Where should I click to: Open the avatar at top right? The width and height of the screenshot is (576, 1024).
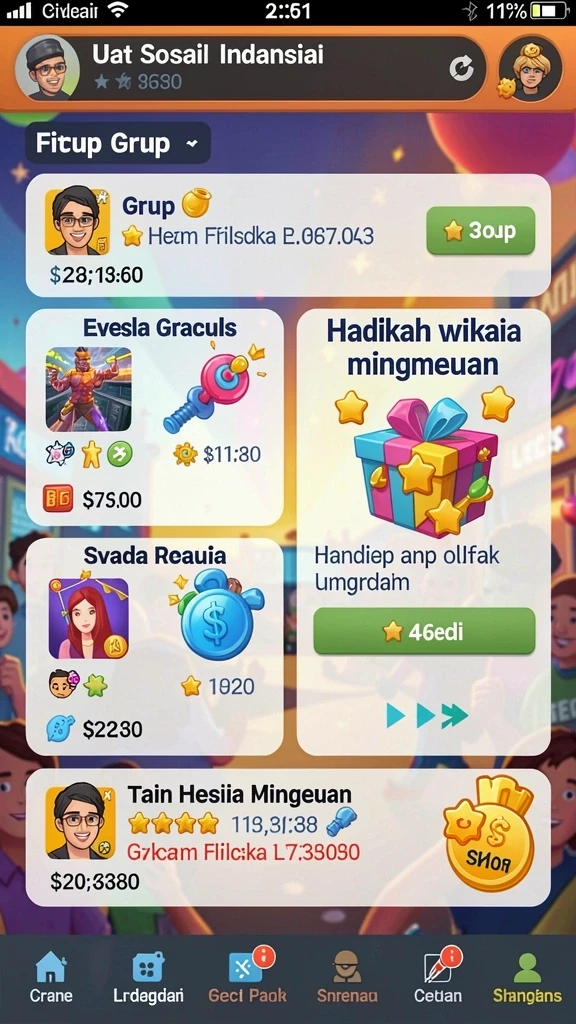[530, 69]
